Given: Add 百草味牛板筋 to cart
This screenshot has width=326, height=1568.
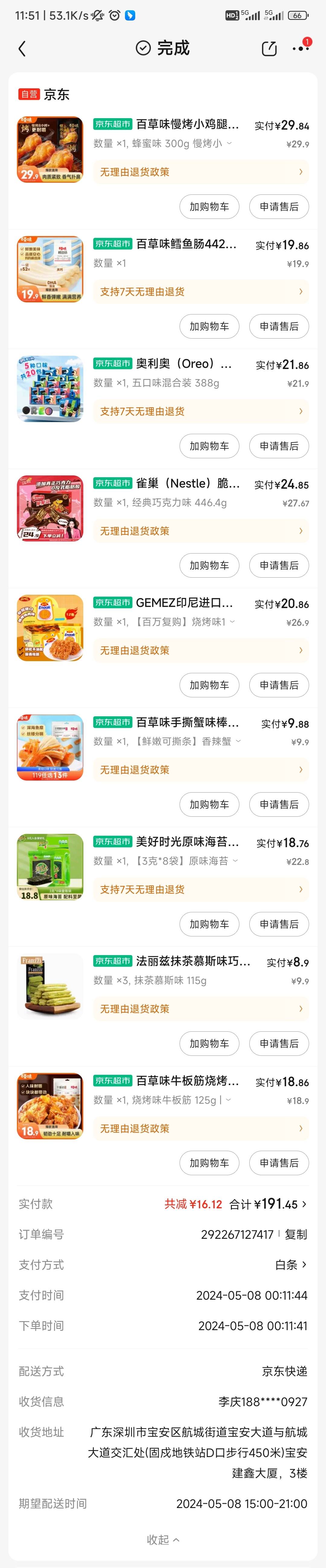Looking at the screenshot, I should [209, 1163].
